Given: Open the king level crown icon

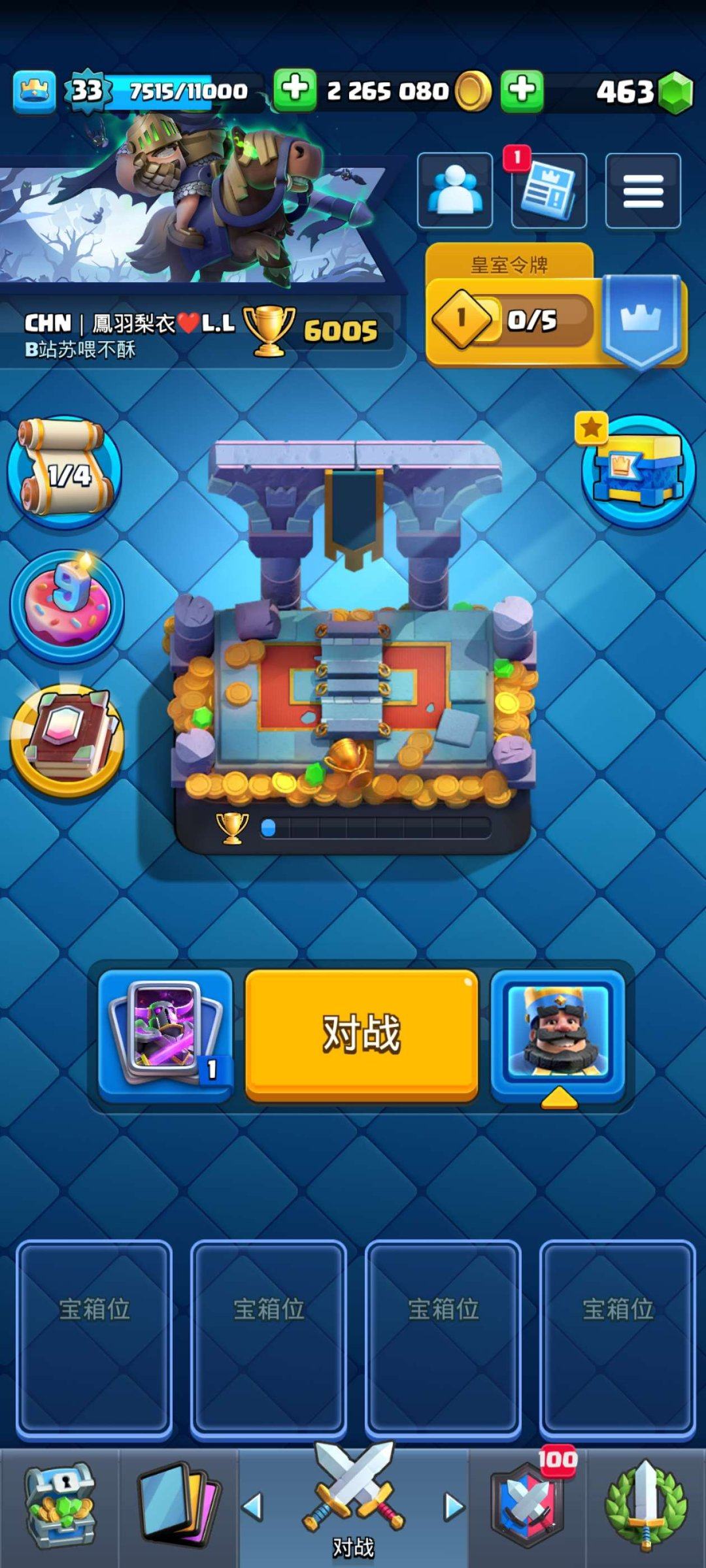Looking at the screenshot, I should (34, 91).
